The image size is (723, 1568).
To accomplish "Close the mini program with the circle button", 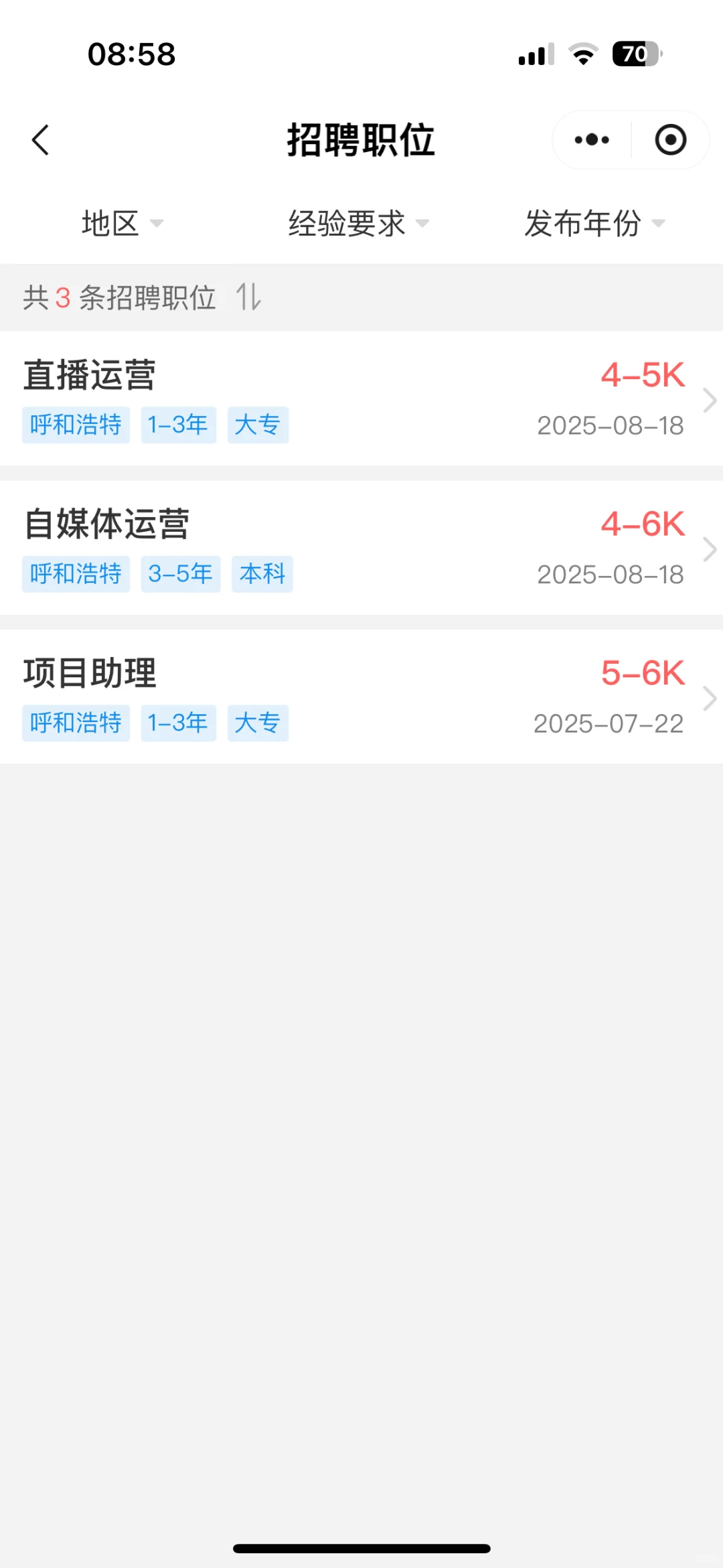I will (670, 140).
